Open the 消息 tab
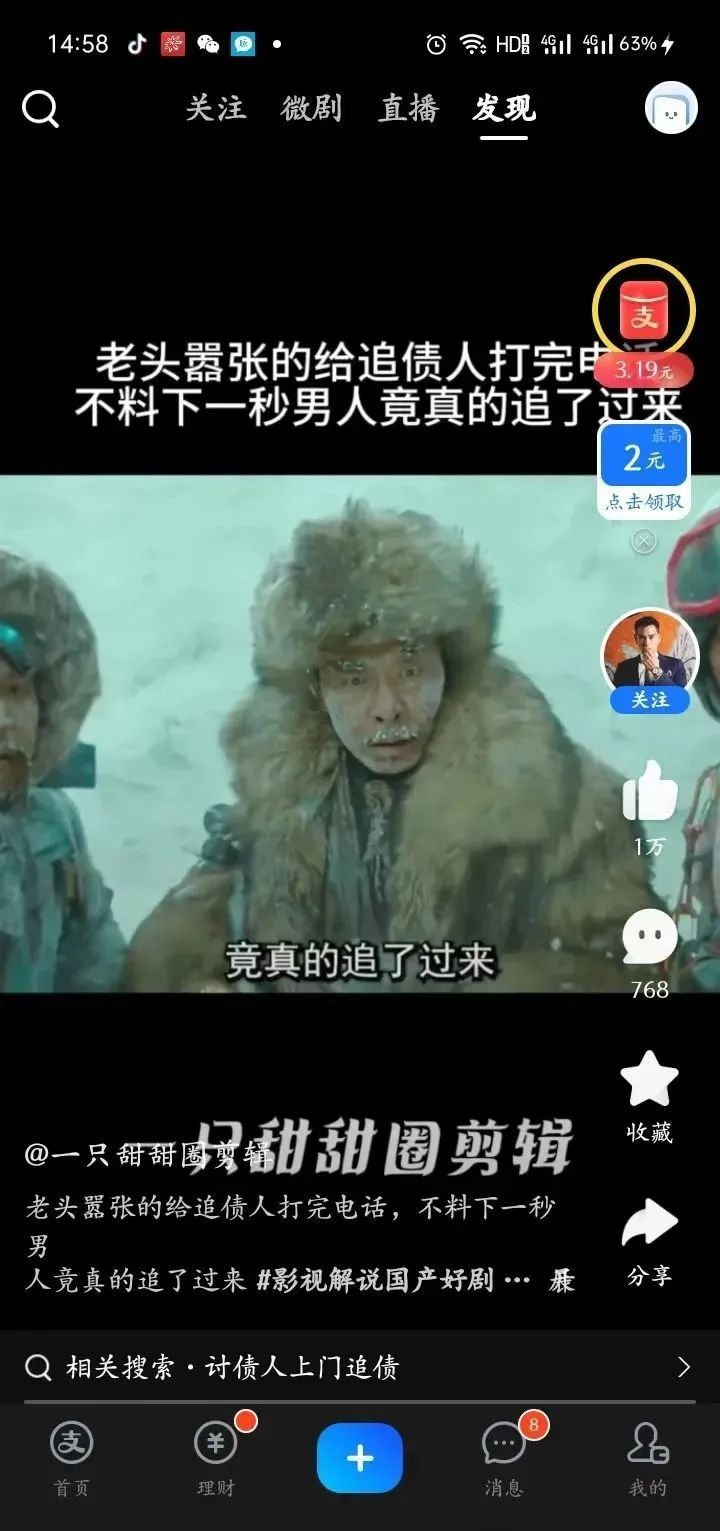This screenshot has height=1531, width=720. pos(504,1459)
